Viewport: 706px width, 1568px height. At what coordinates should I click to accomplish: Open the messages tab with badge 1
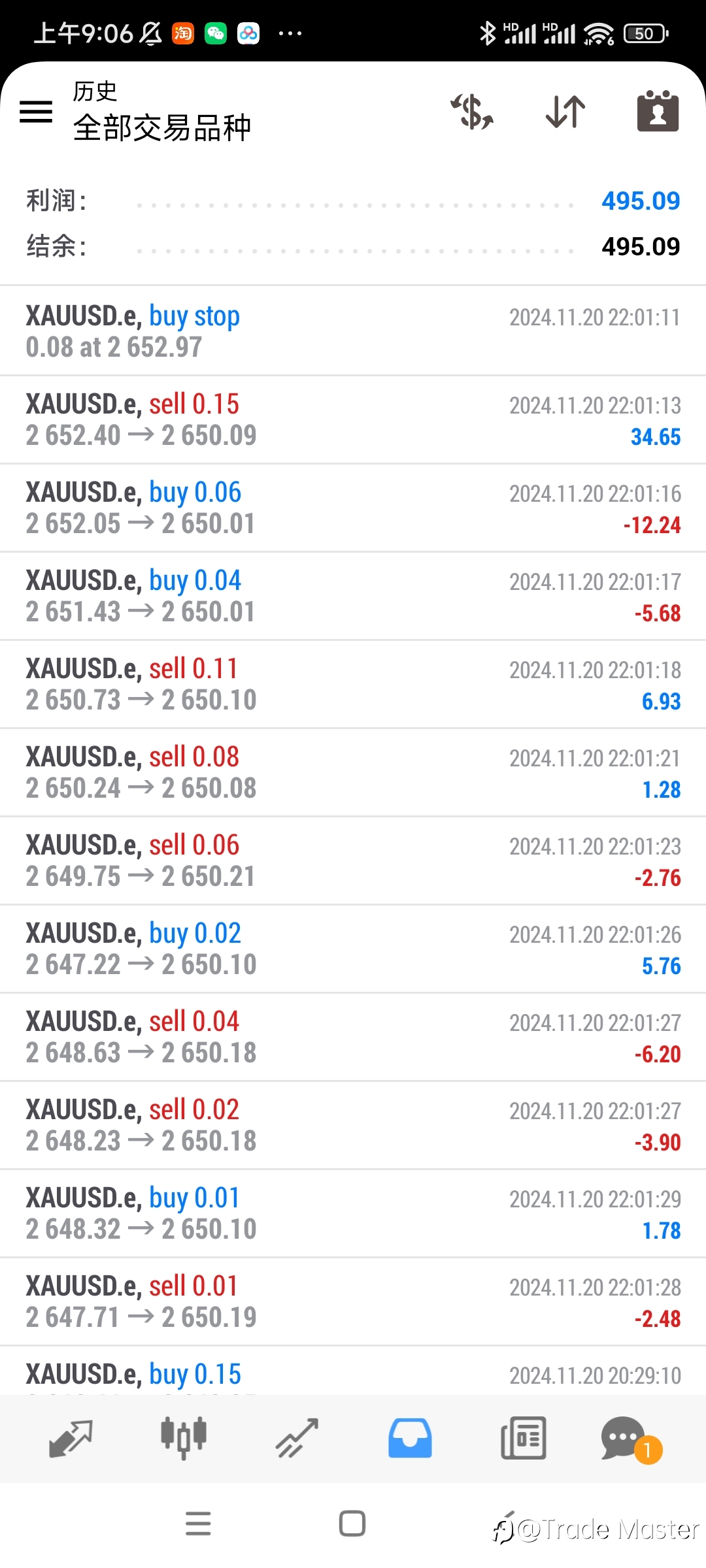(x=631, y=1440)
